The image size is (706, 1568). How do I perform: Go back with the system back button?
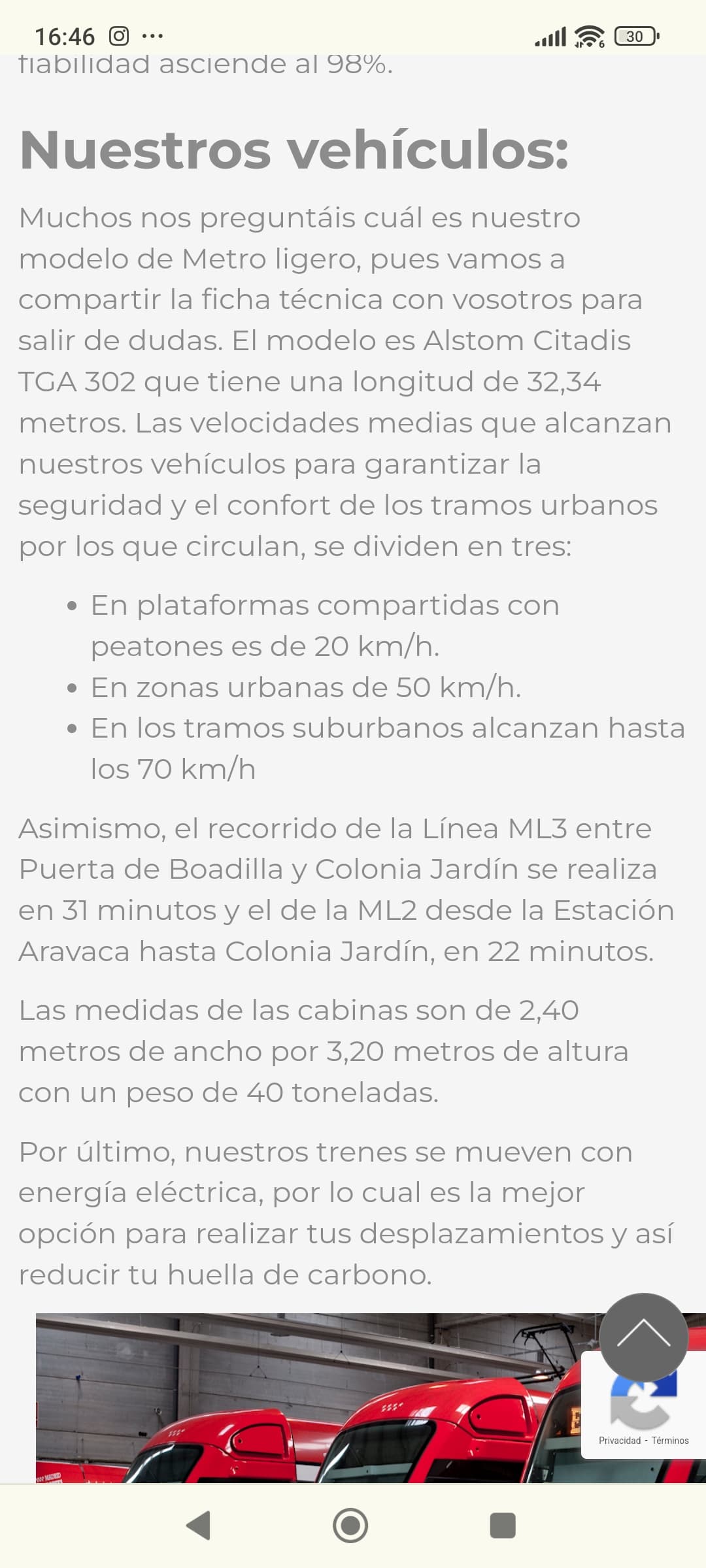[199, 1526]
